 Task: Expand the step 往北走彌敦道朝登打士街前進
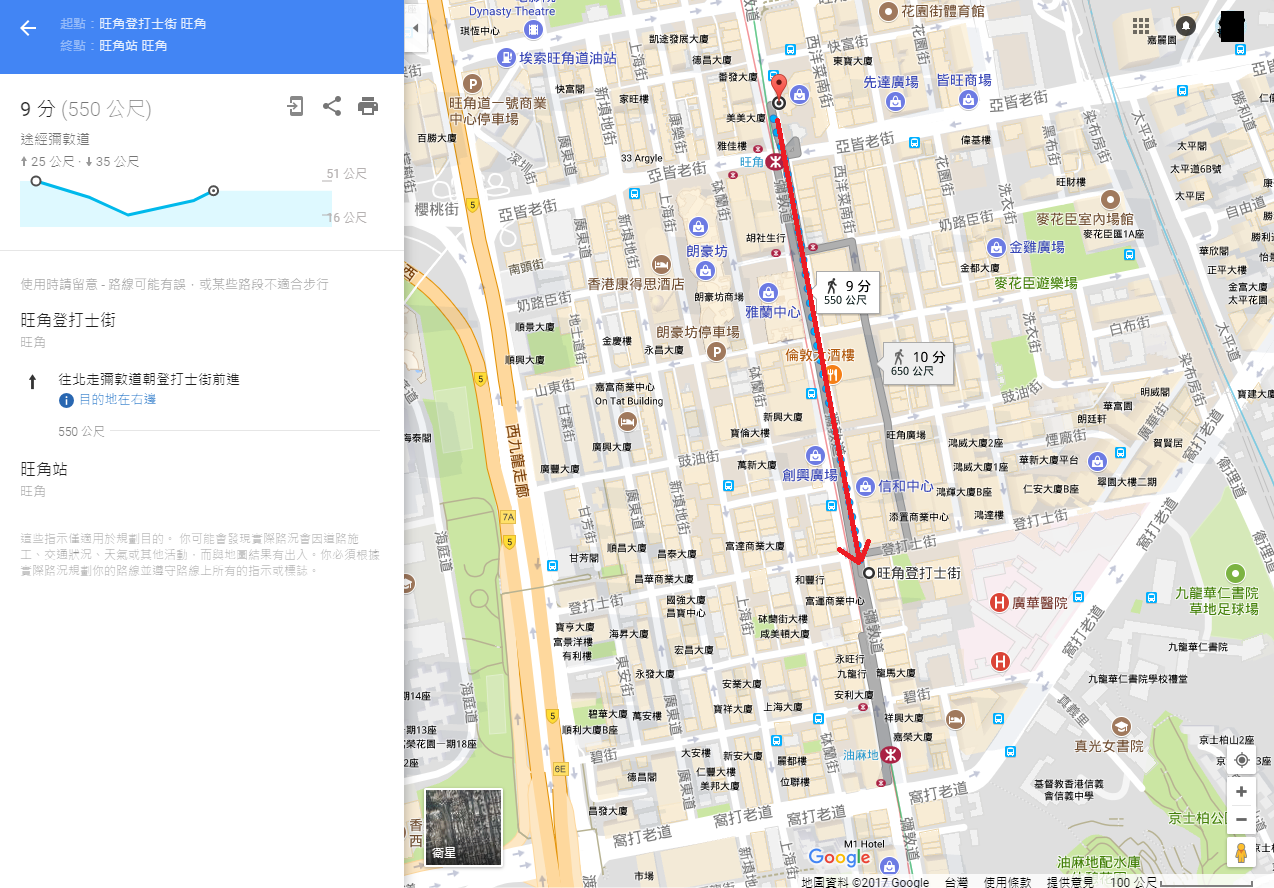click(148, 380)
